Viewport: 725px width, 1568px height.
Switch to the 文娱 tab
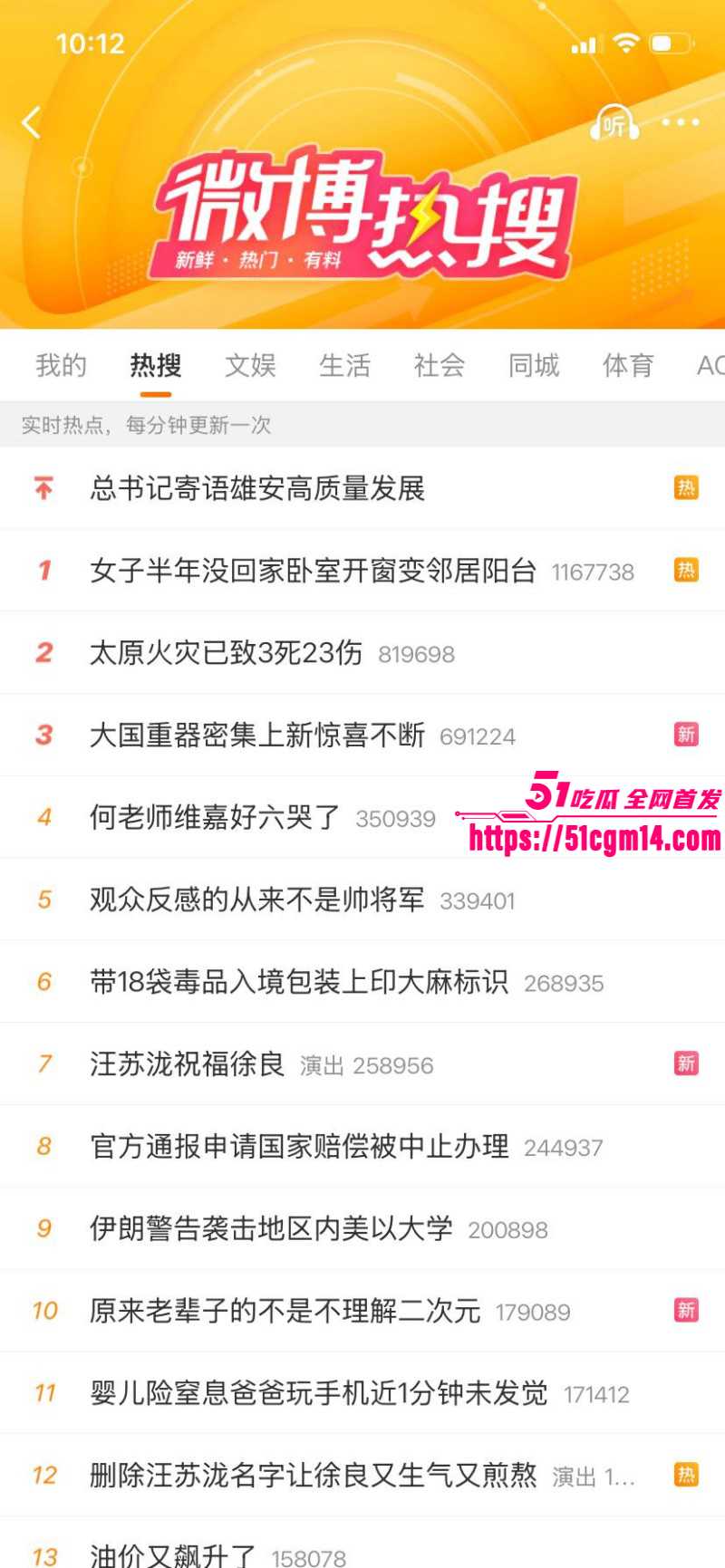click(250, 366)
